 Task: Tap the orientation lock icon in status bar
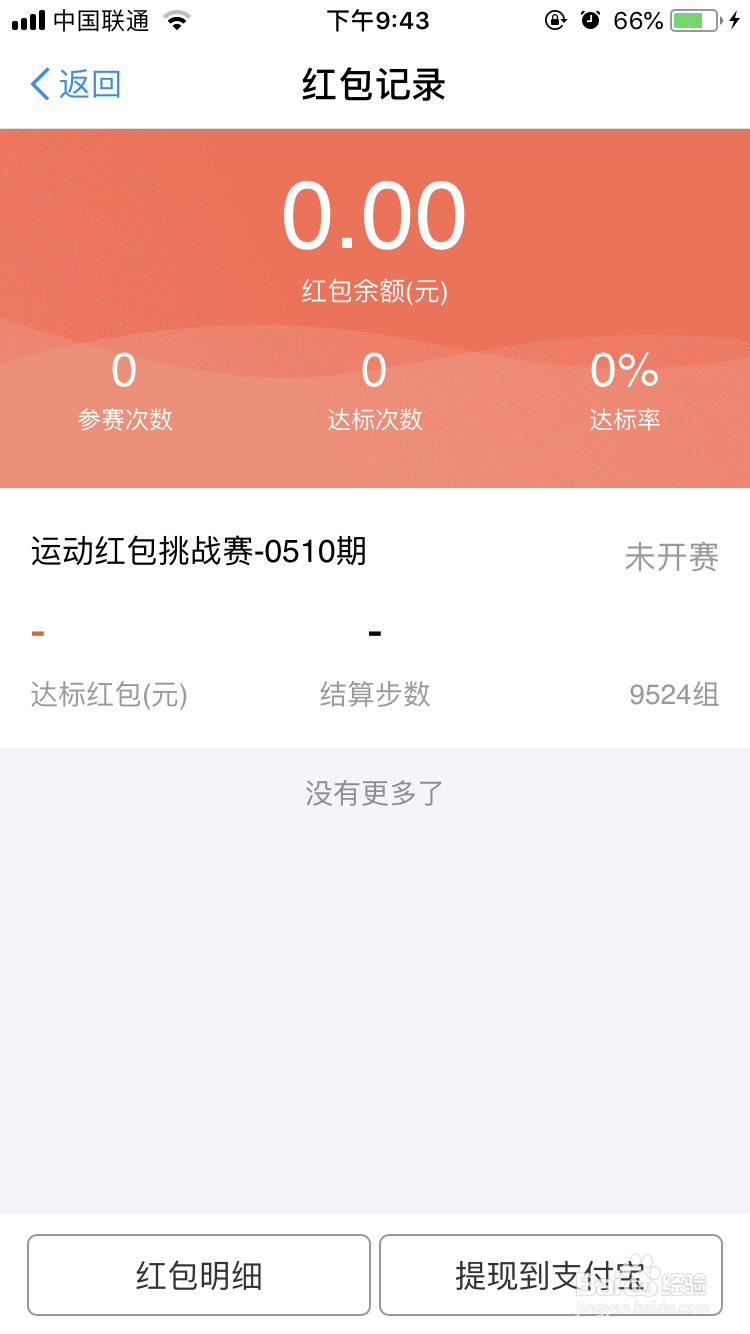(x=556, y=19)
